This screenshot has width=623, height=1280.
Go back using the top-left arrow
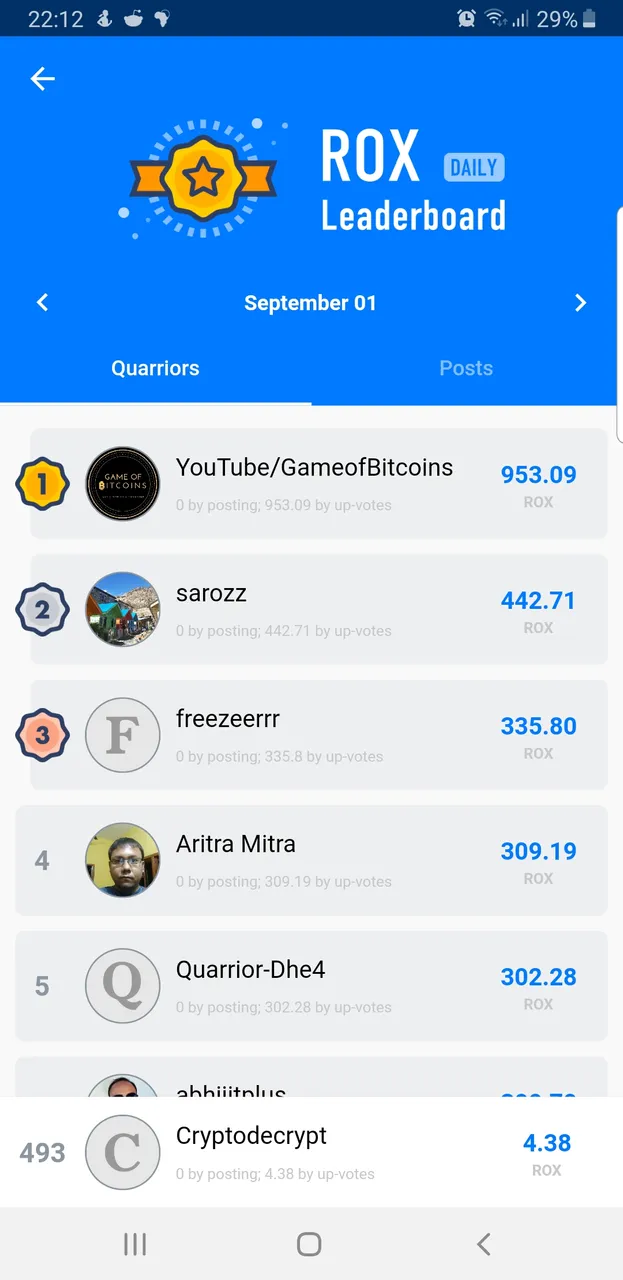tap(42, 78)
